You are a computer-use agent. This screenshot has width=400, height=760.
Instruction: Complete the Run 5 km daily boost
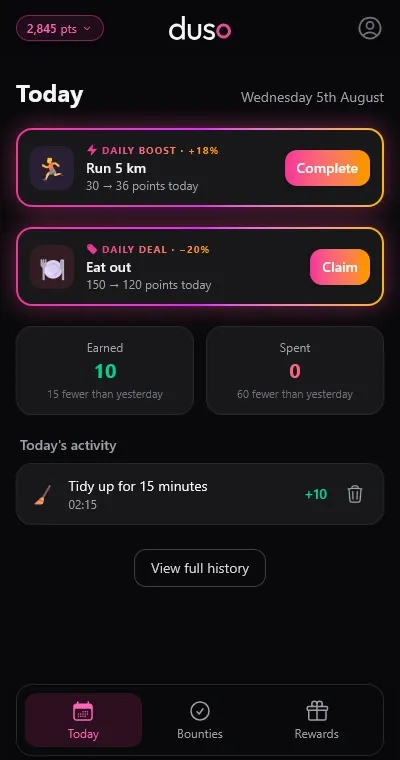coord(327,168)
